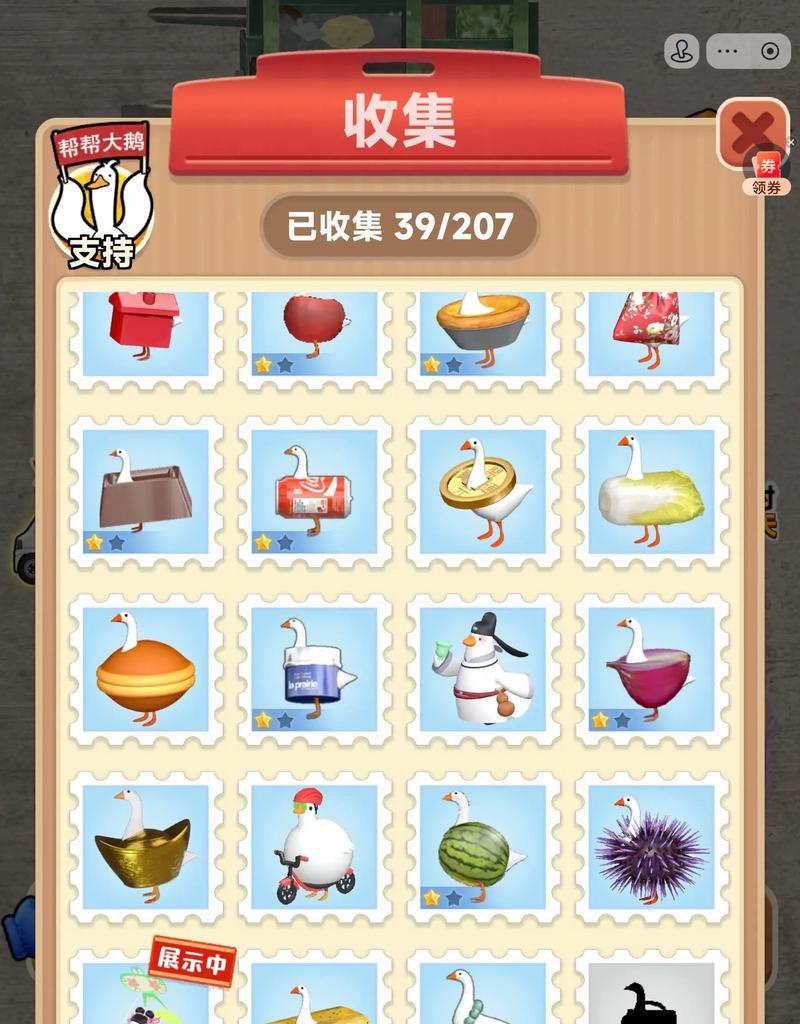Open the cola can goose stamp
The height and width of the screenshot is (1024, 800).
click(314, 492)
